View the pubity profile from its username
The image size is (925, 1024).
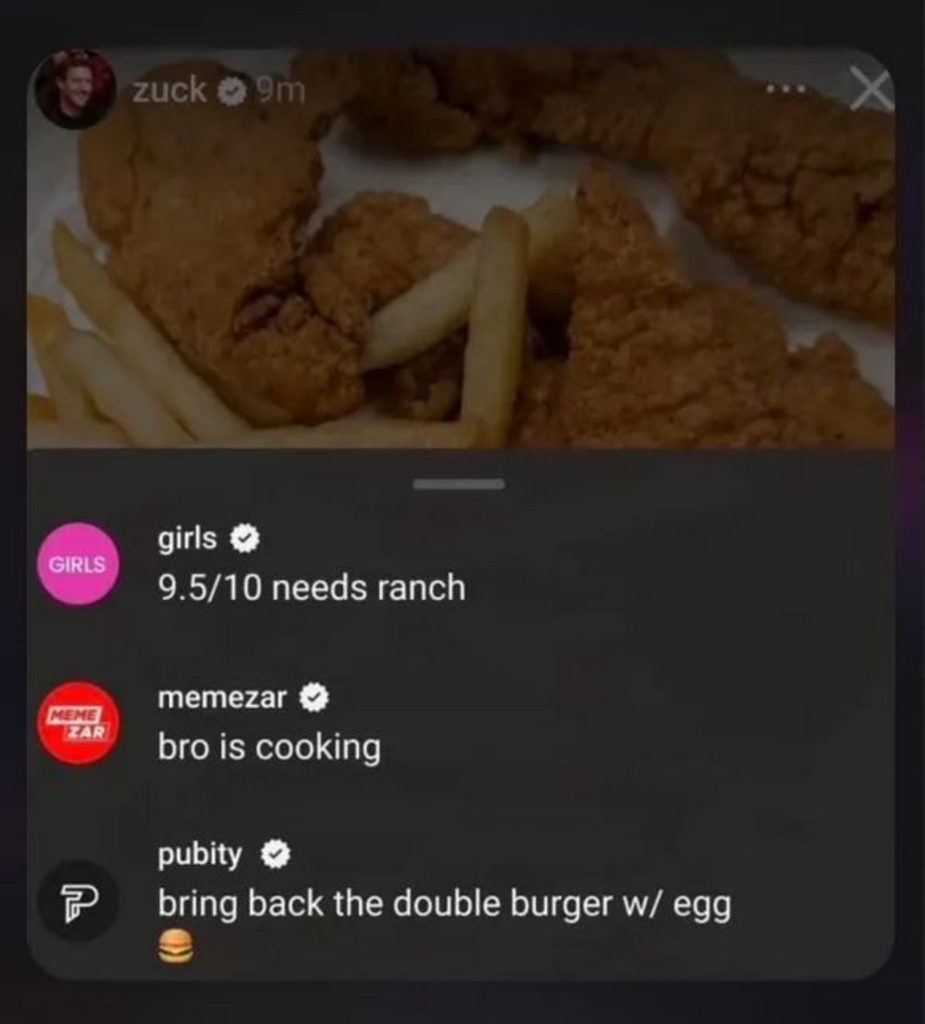(200, 855)
